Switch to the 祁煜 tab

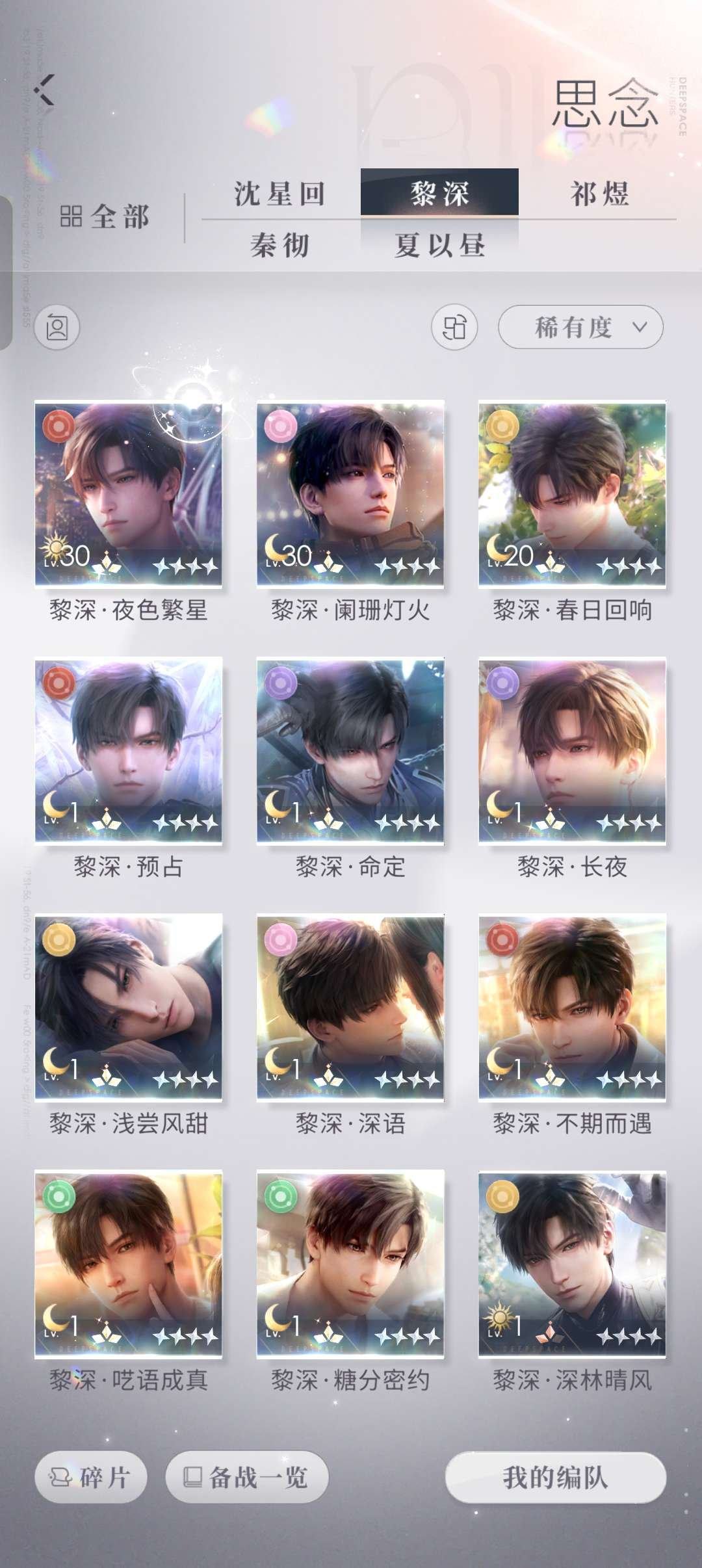tap(599, 194)
